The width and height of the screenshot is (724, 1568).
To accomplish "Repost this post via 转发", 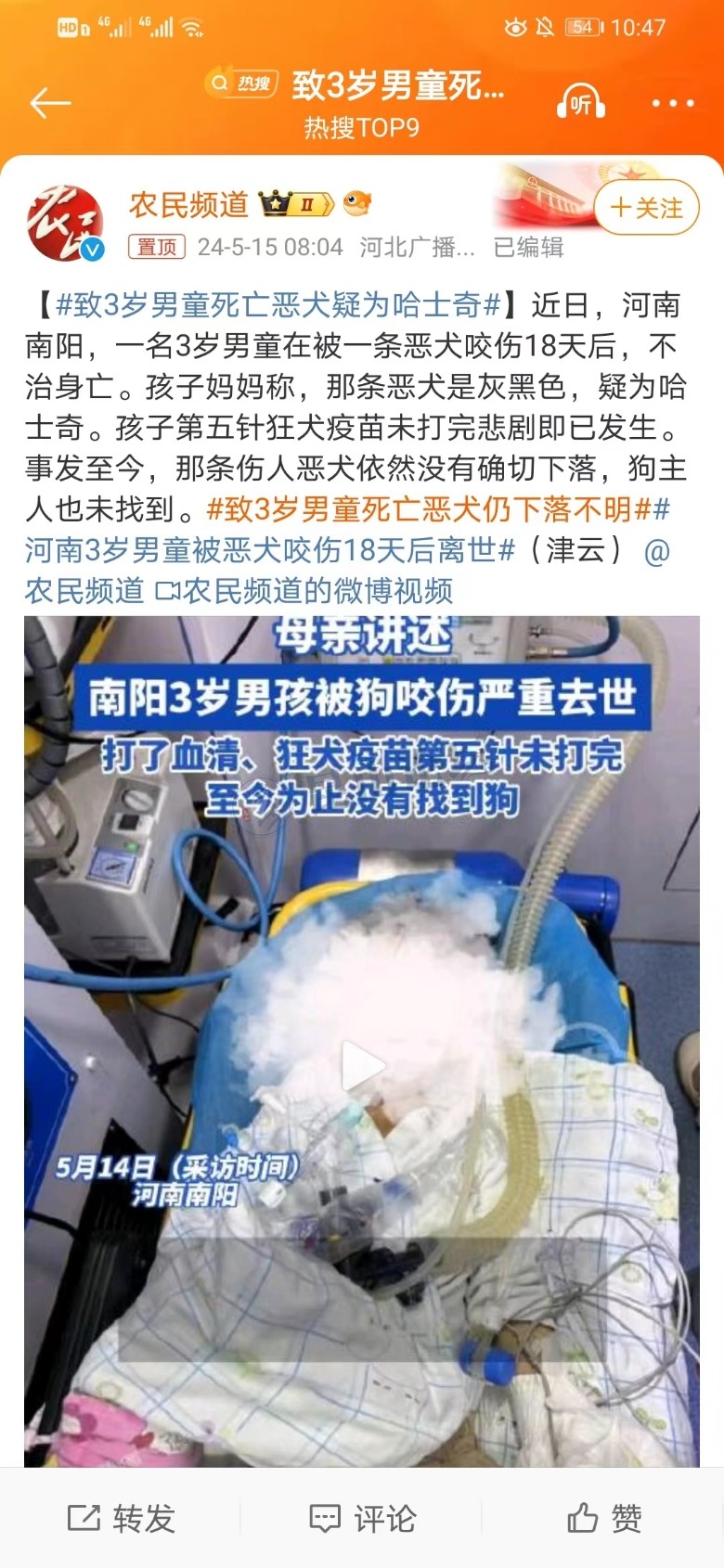I will [122, 1519].
